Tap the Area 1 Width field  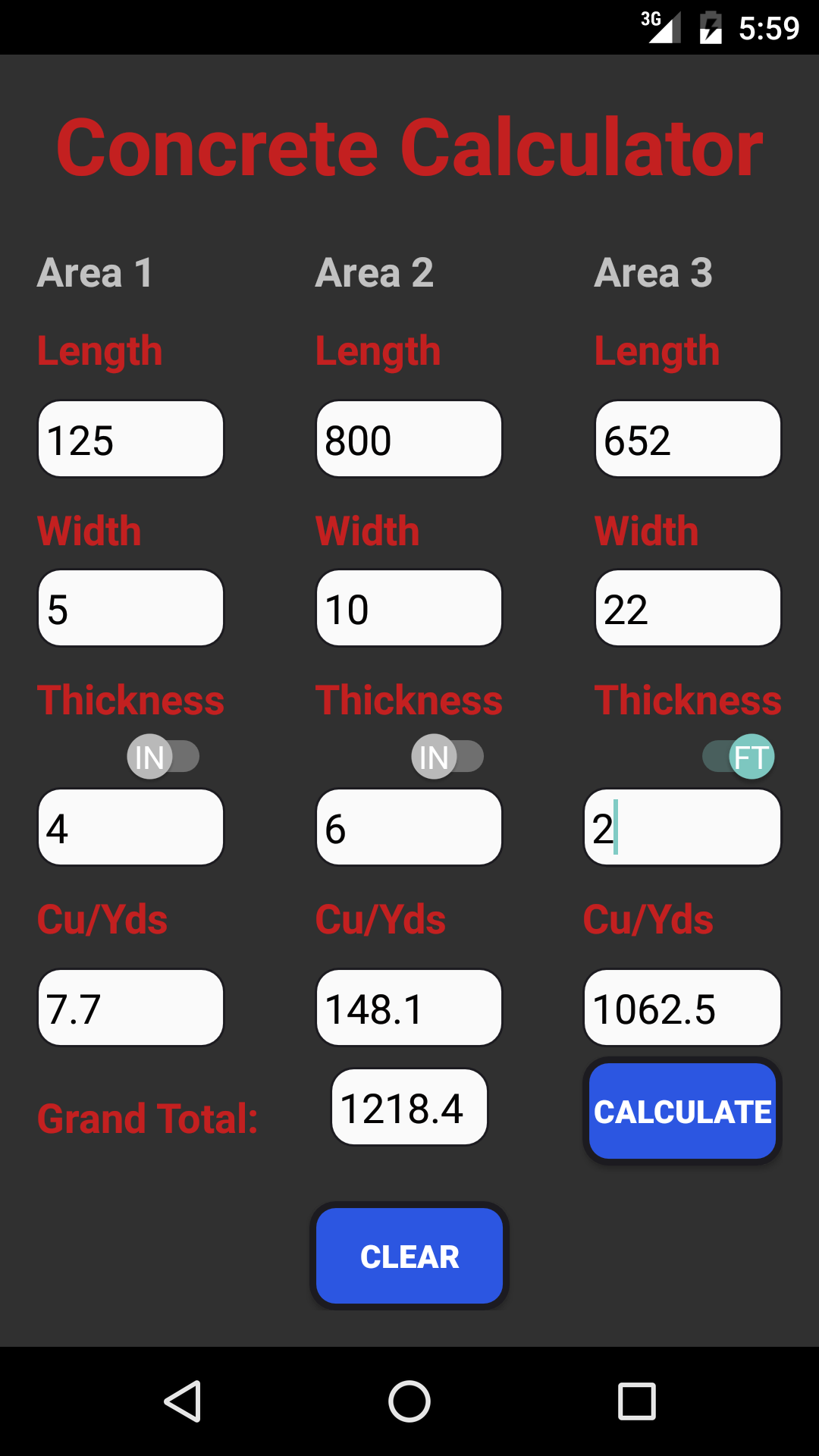click(130, 608)
